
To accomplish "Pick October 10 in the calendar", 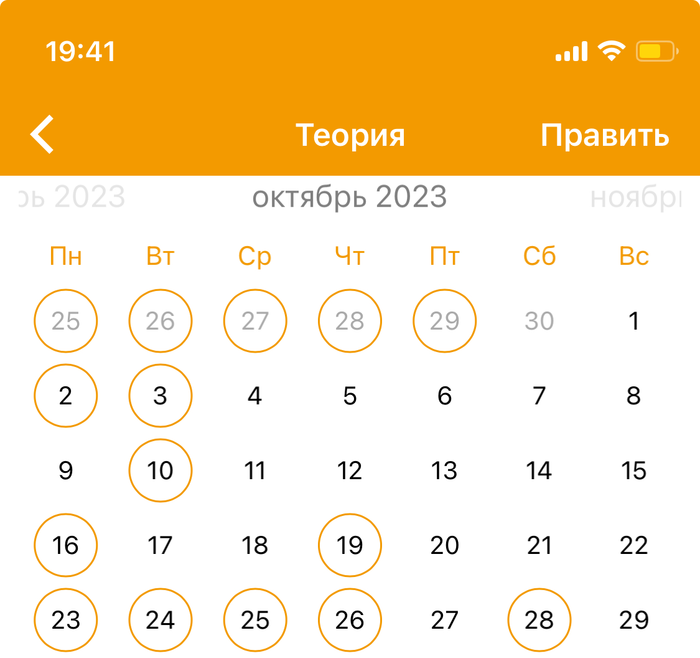I will click(x=160, y=470).
